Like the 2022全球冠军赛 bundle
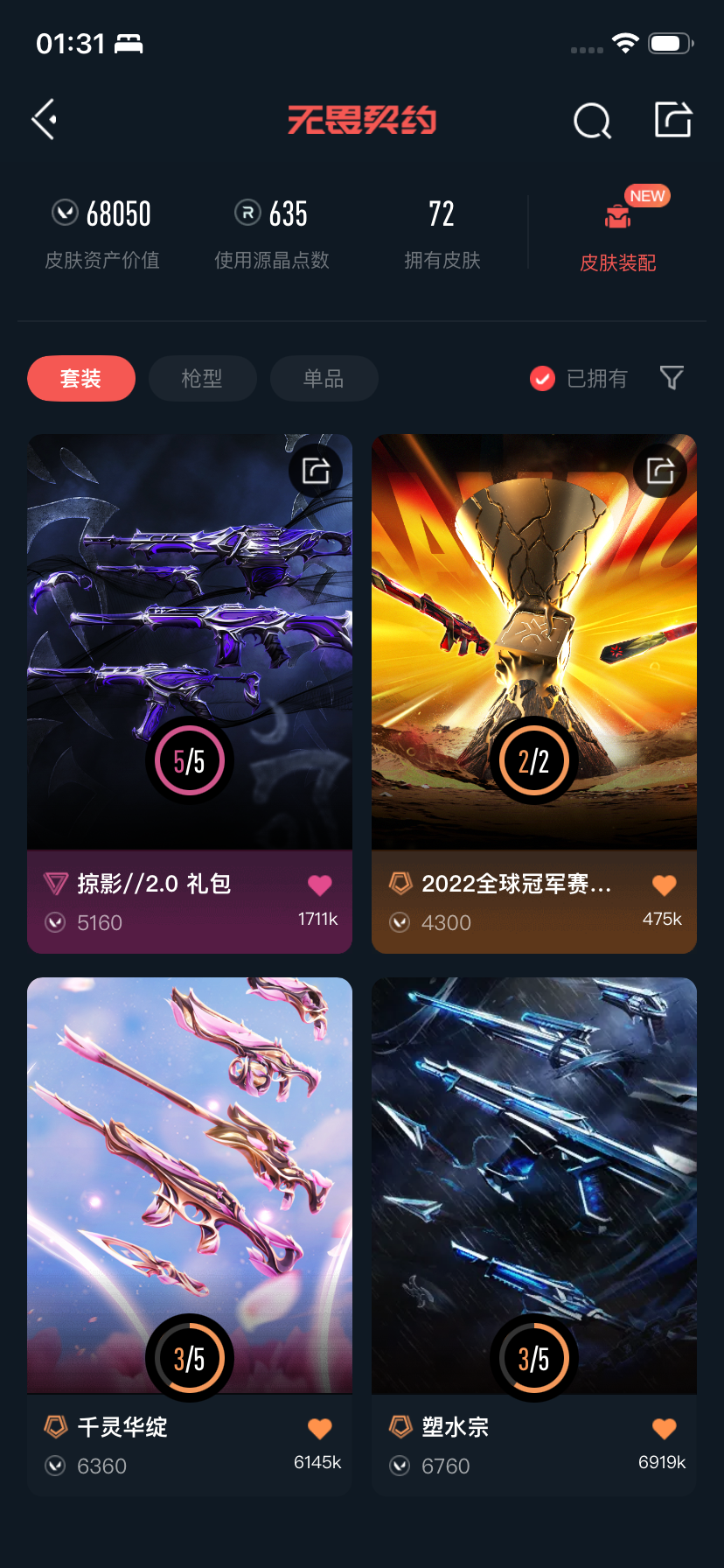 point(665,885)
